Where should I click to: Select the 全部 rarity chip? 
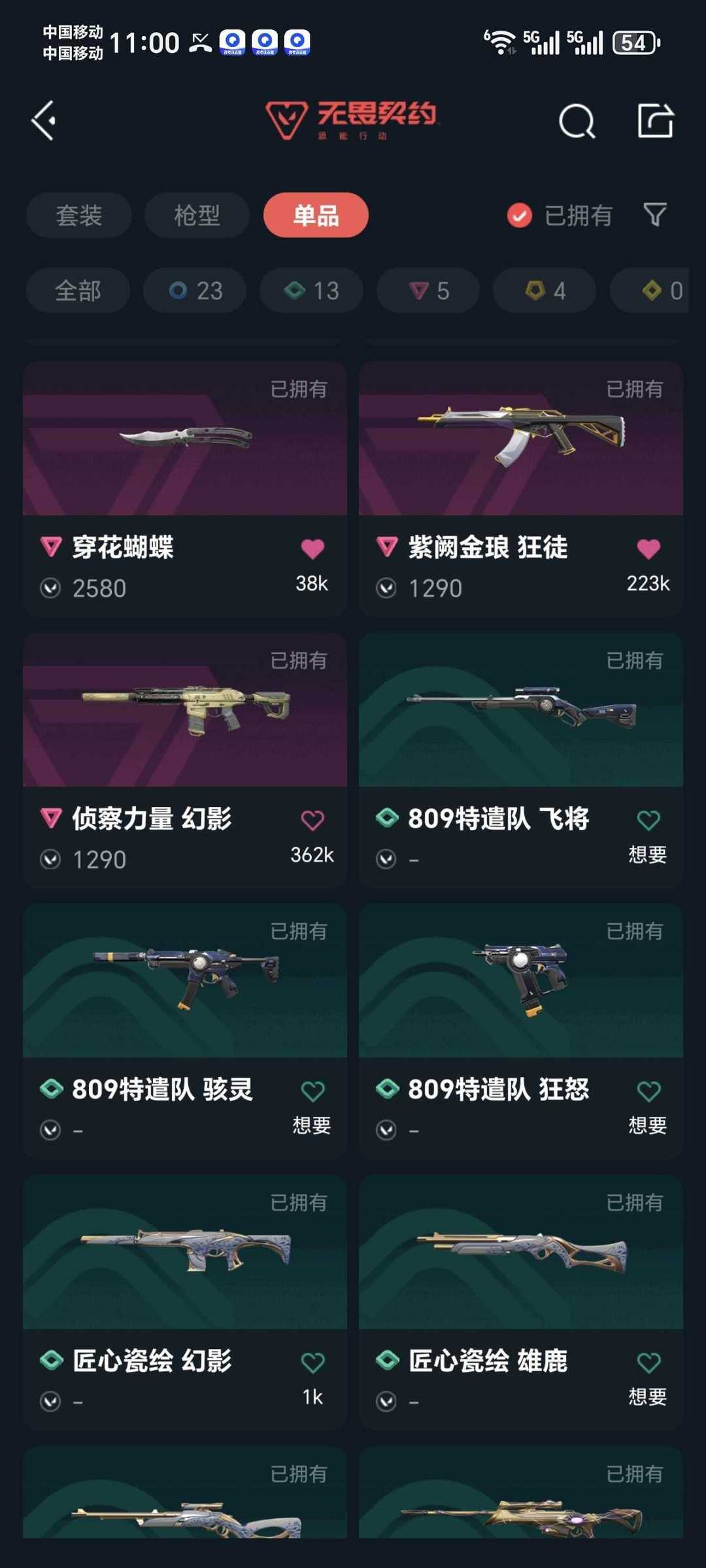(x=78, y=290)
